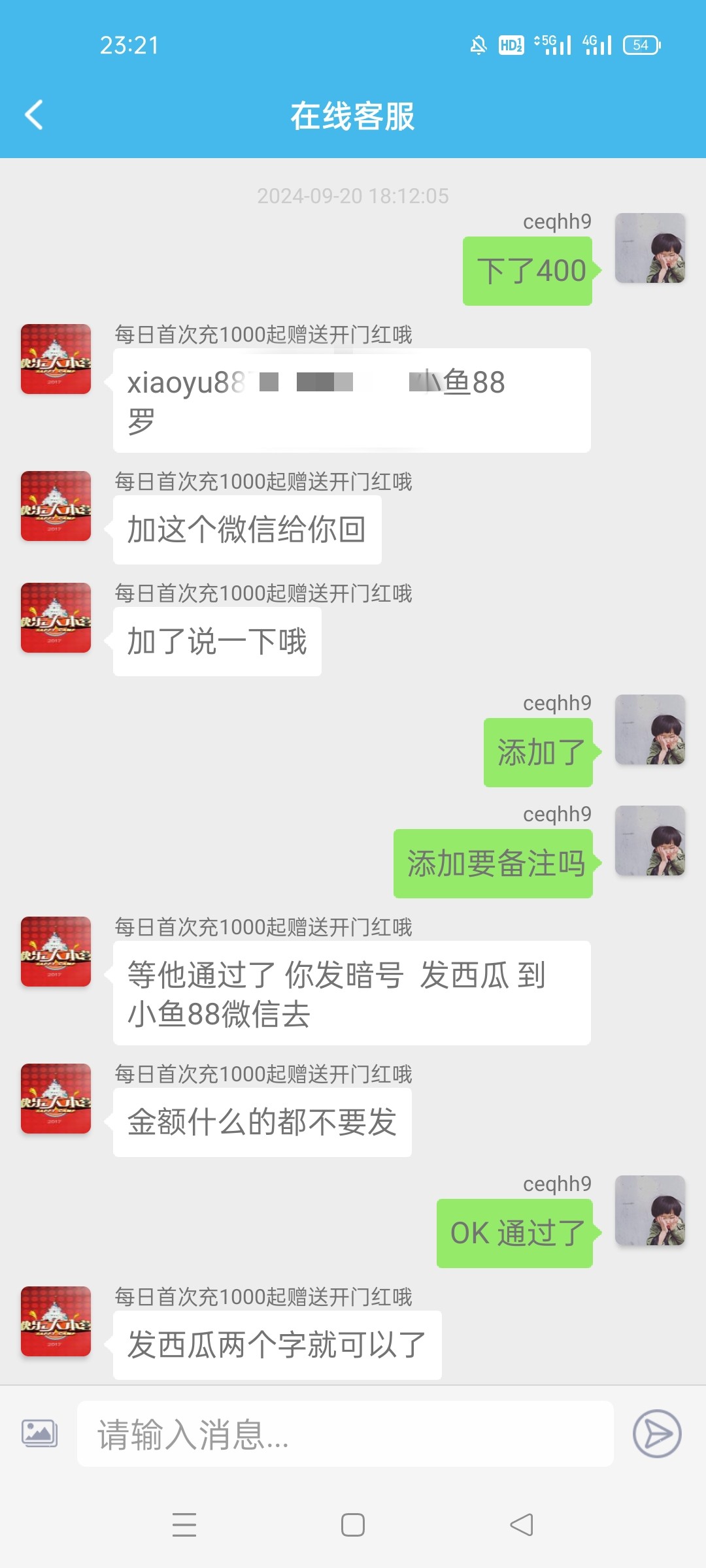Go back from 在线客服 chat

point(34,116)
